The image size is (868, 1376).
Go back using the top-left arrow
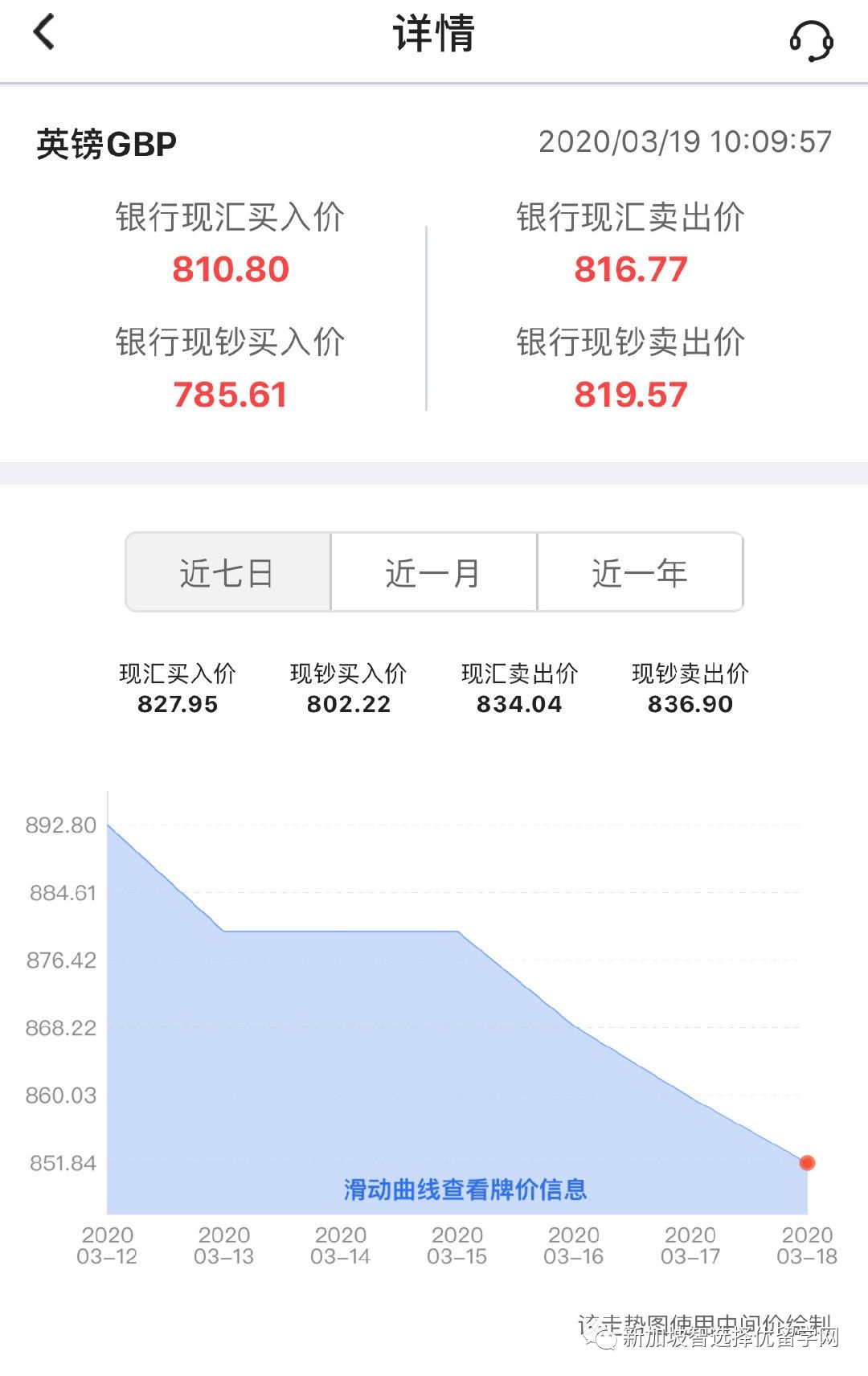click(44, 33)
